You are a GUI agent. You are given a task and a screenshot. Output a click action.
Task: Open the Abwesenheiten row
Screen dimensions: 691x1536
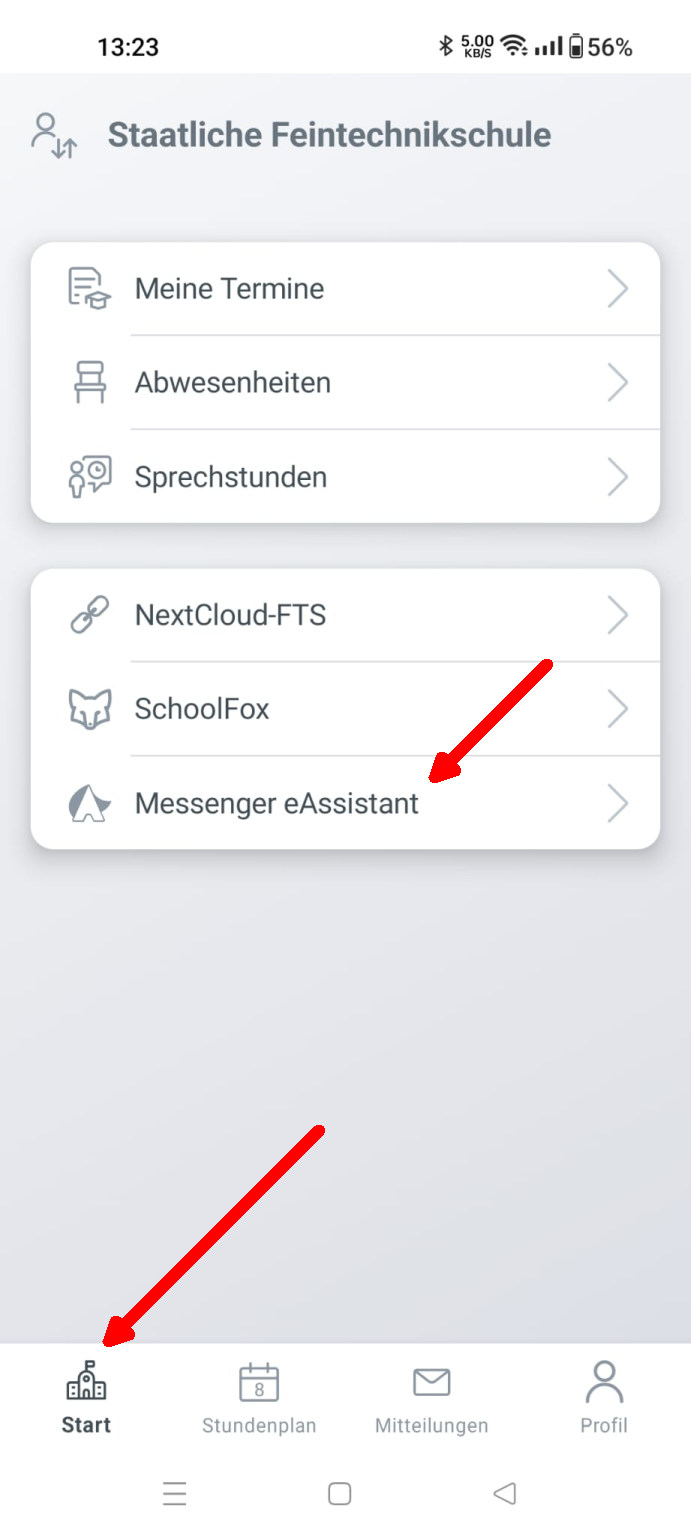click(x=345, y=383)
